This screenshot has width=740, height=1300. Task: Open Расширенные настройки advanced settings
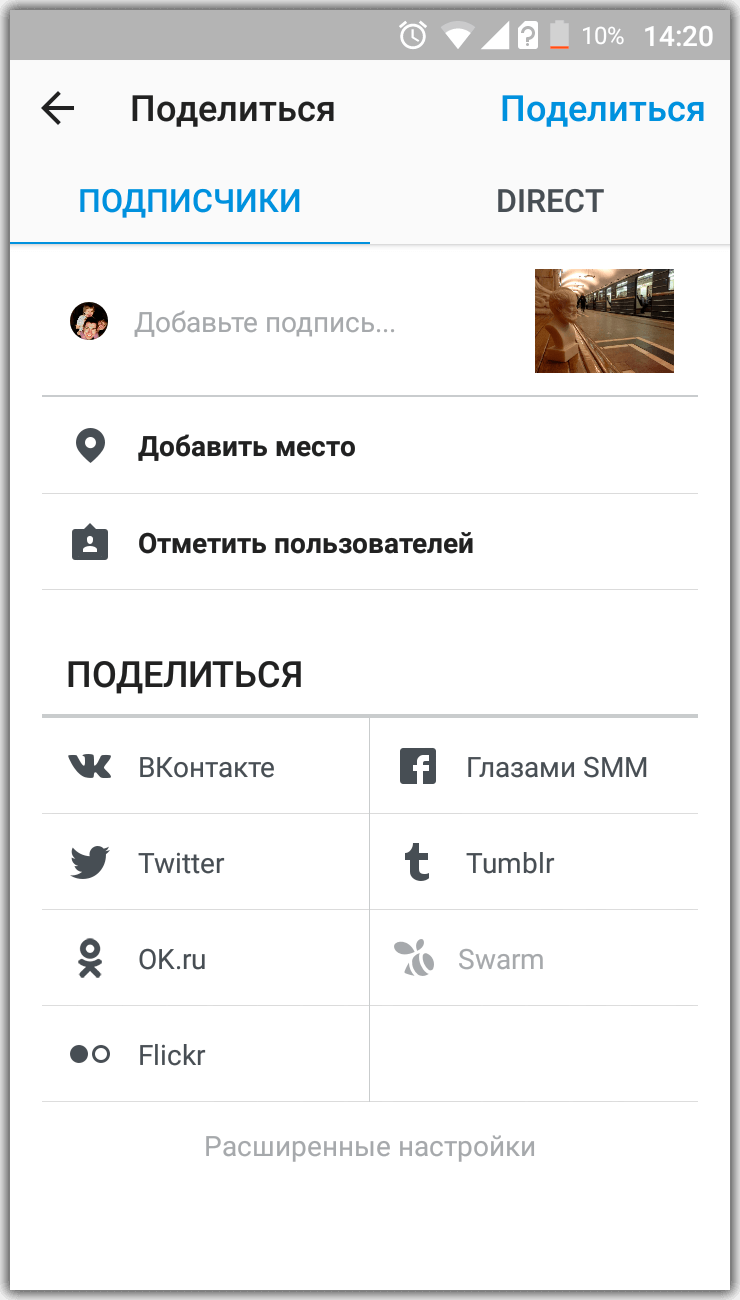[x=370, y=1146]
